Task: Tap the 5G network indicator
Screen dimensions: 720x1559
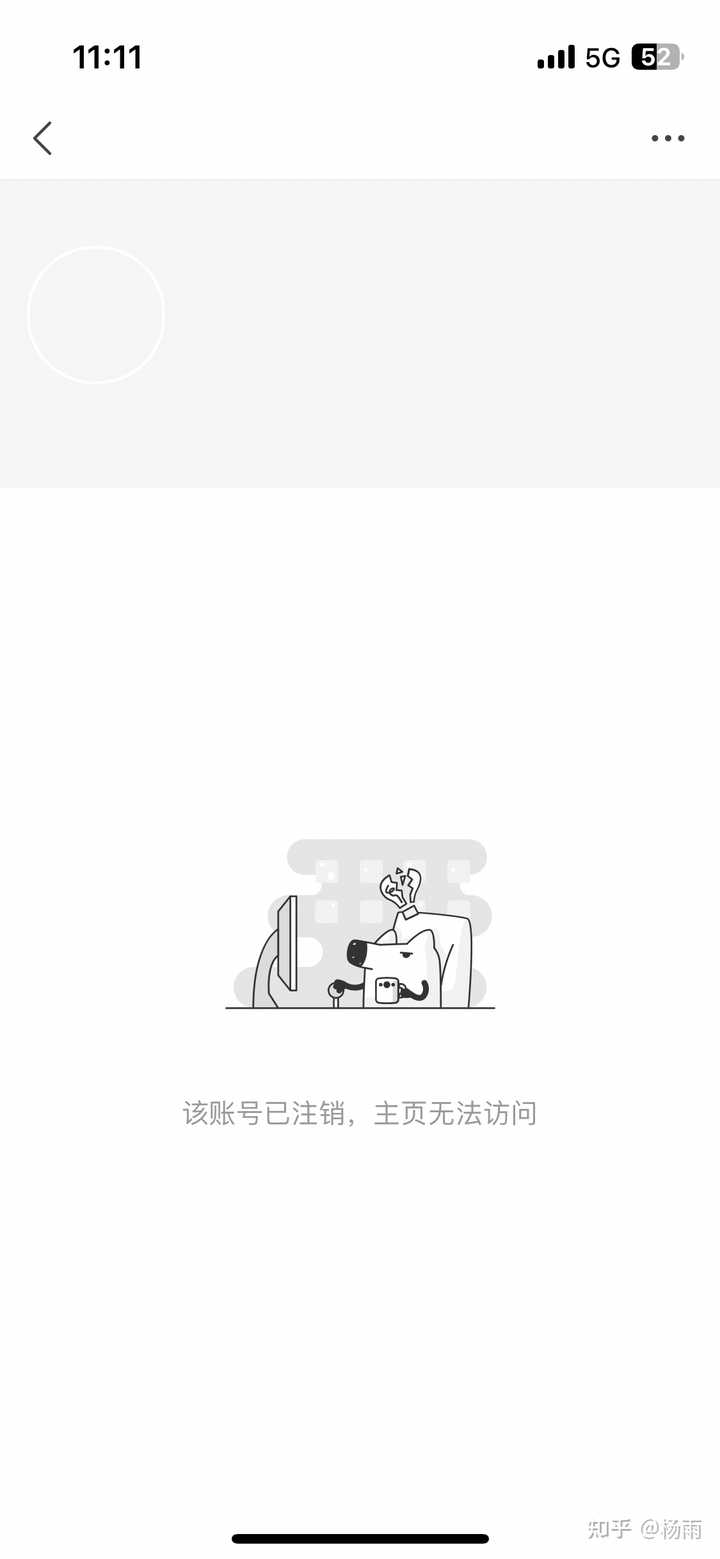Action: 601,57
